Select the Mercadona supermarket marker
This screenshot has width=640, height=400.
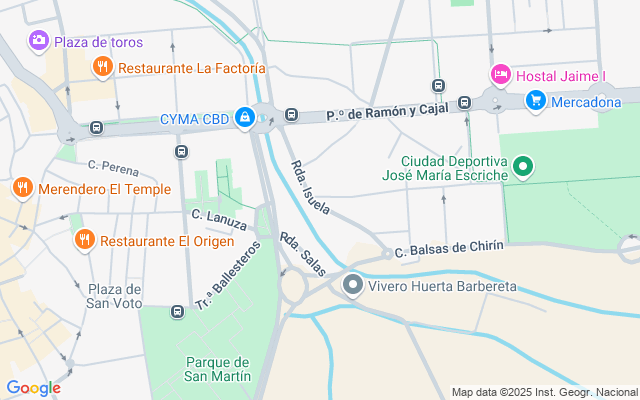point(535,100)
